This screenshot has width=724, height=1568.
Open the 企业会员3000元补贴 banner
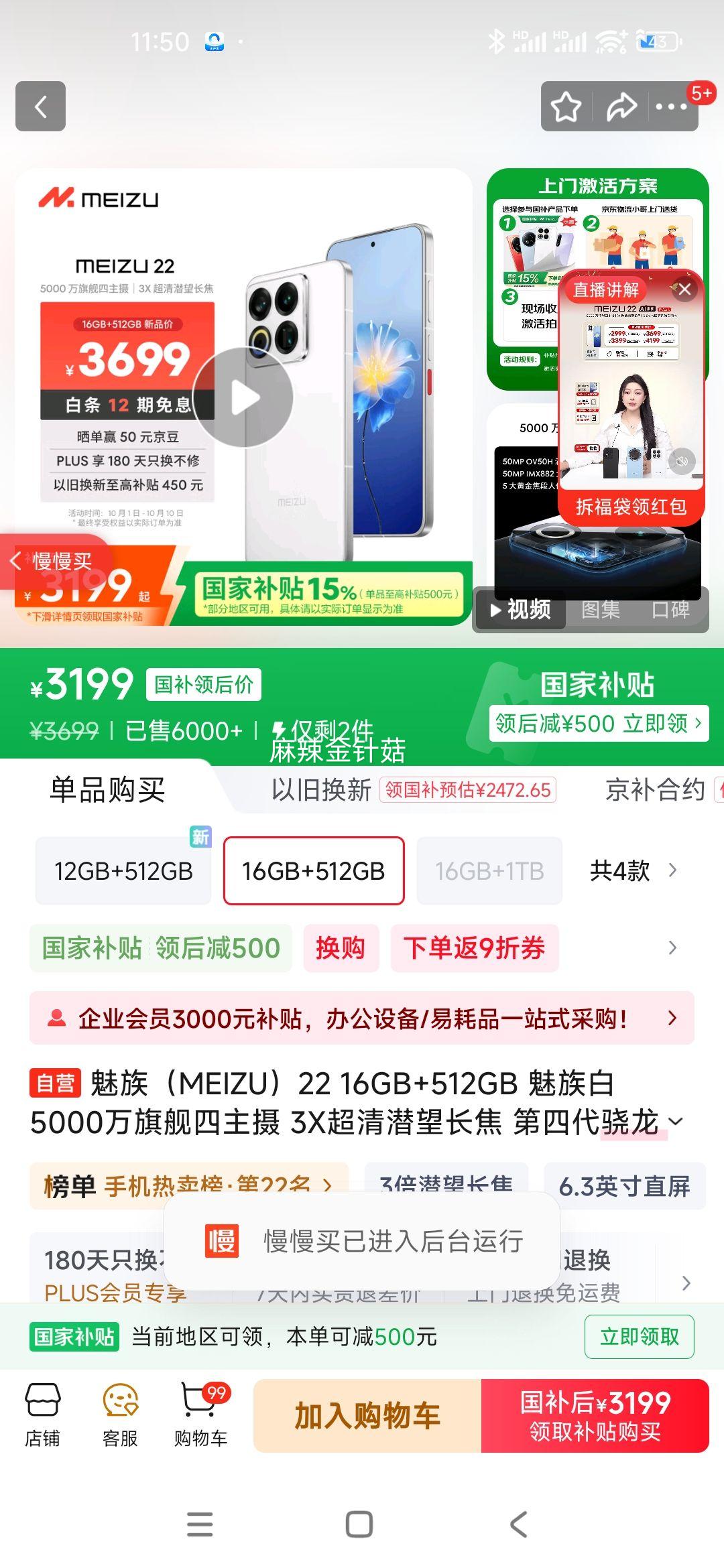pyautogui.click(x=361, y=1019)
